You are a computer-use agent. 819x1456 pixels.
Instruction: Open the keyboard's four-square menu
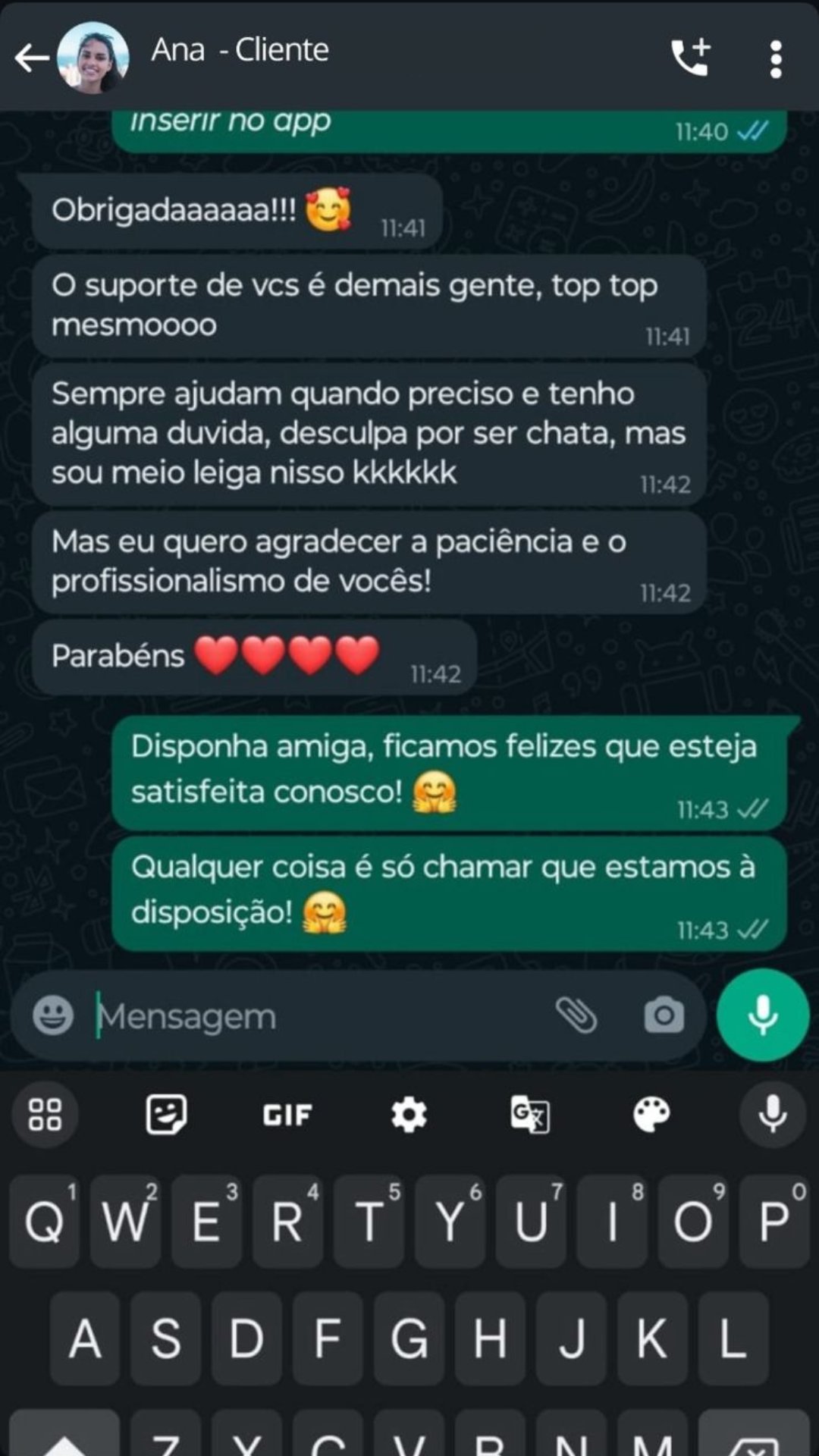coord(45,1115)
